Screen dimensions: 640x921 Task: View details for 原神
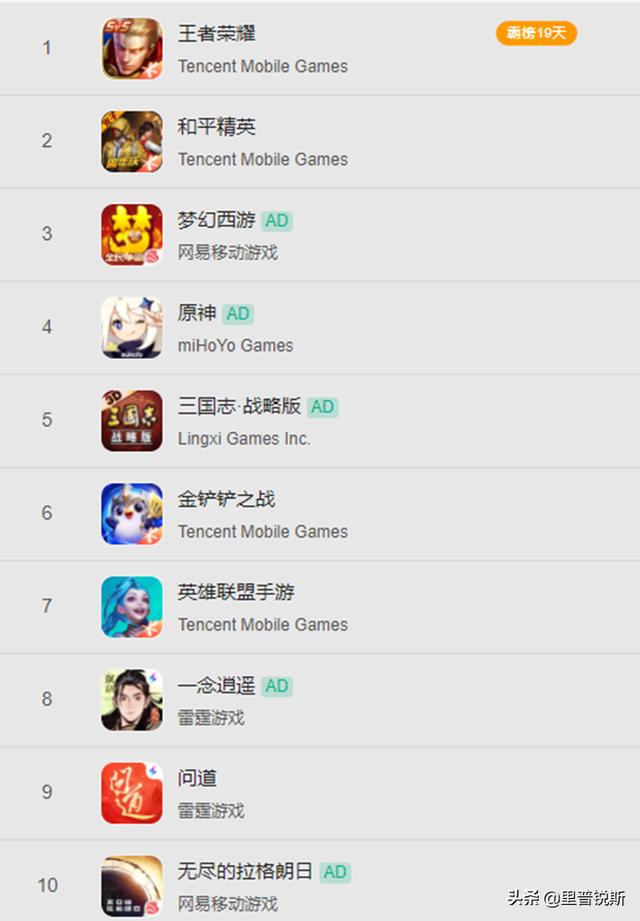click(x=197, y=313)
